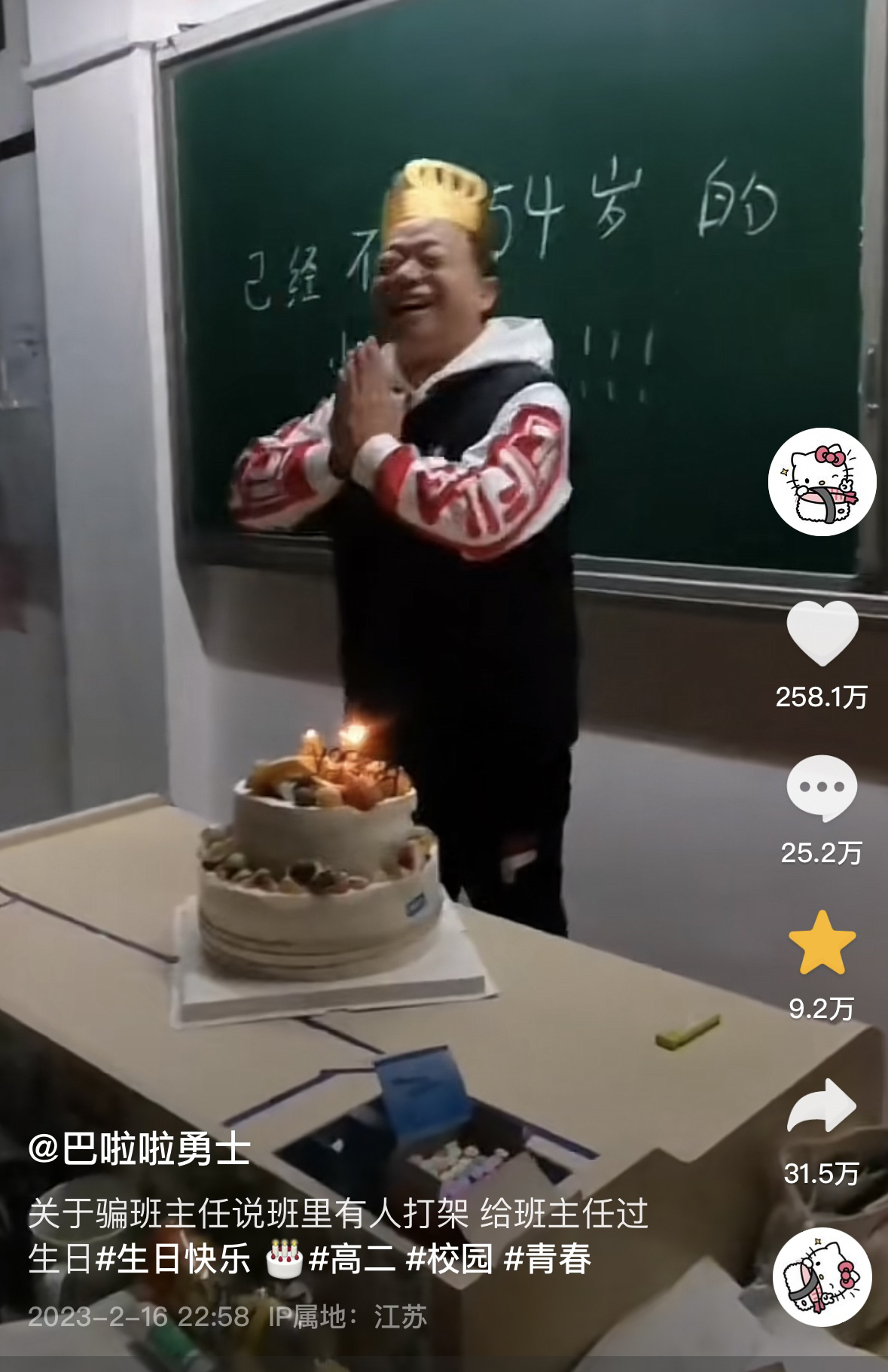Add the video to favorites with the star
Screen dimensions: 888x1372
822,943
